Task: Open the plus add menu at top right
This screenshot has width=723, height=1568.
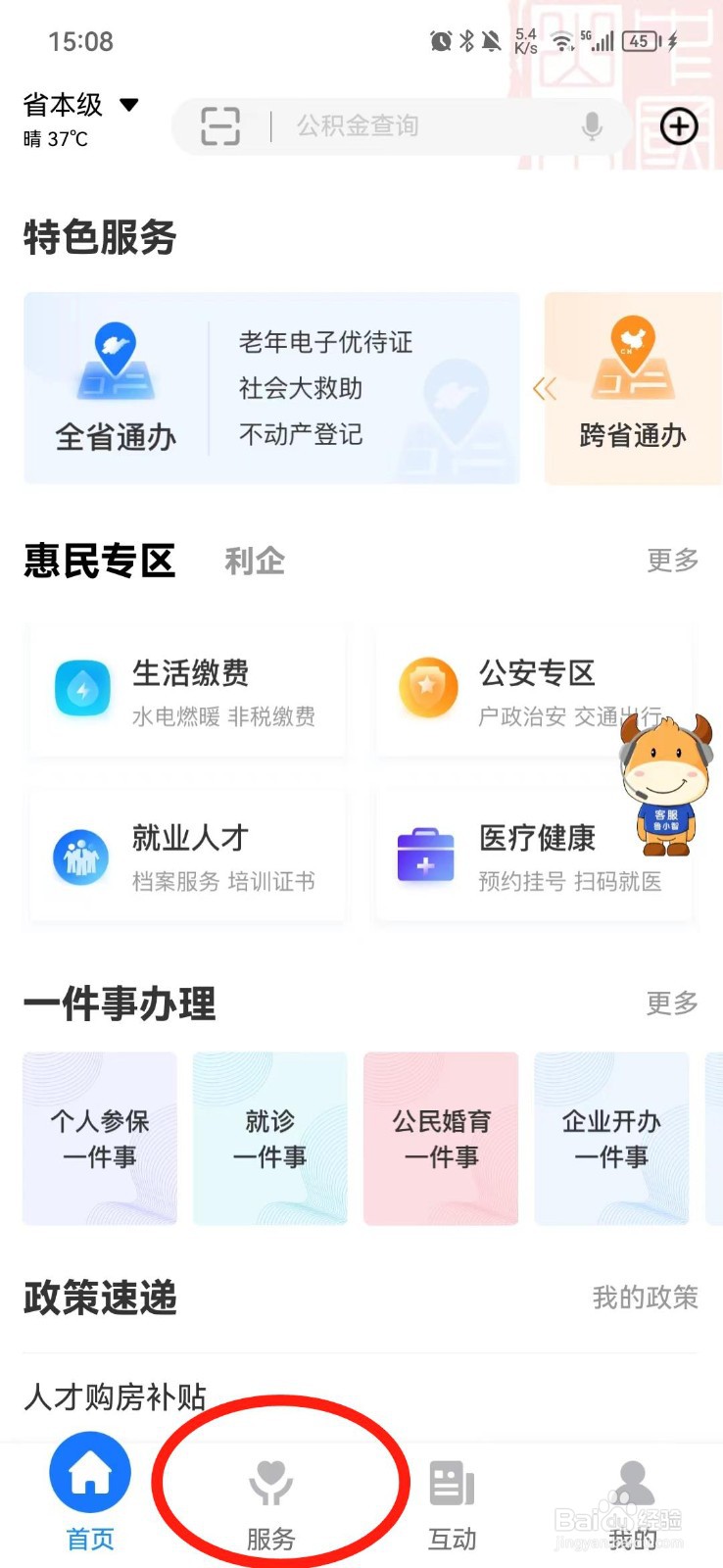Action: click(678, 126)
